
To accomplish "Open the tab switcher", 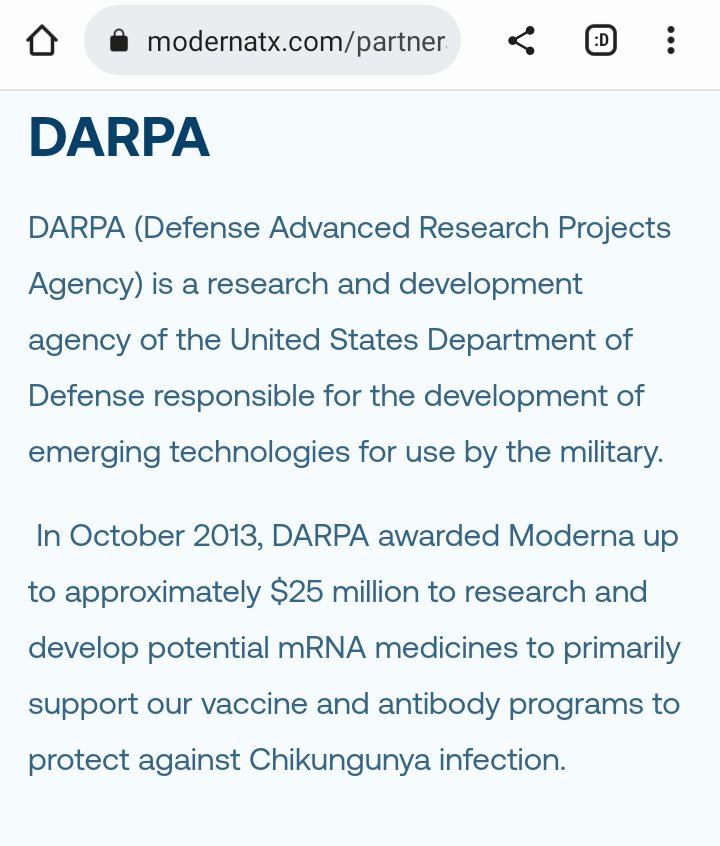I will coord(600,41).
